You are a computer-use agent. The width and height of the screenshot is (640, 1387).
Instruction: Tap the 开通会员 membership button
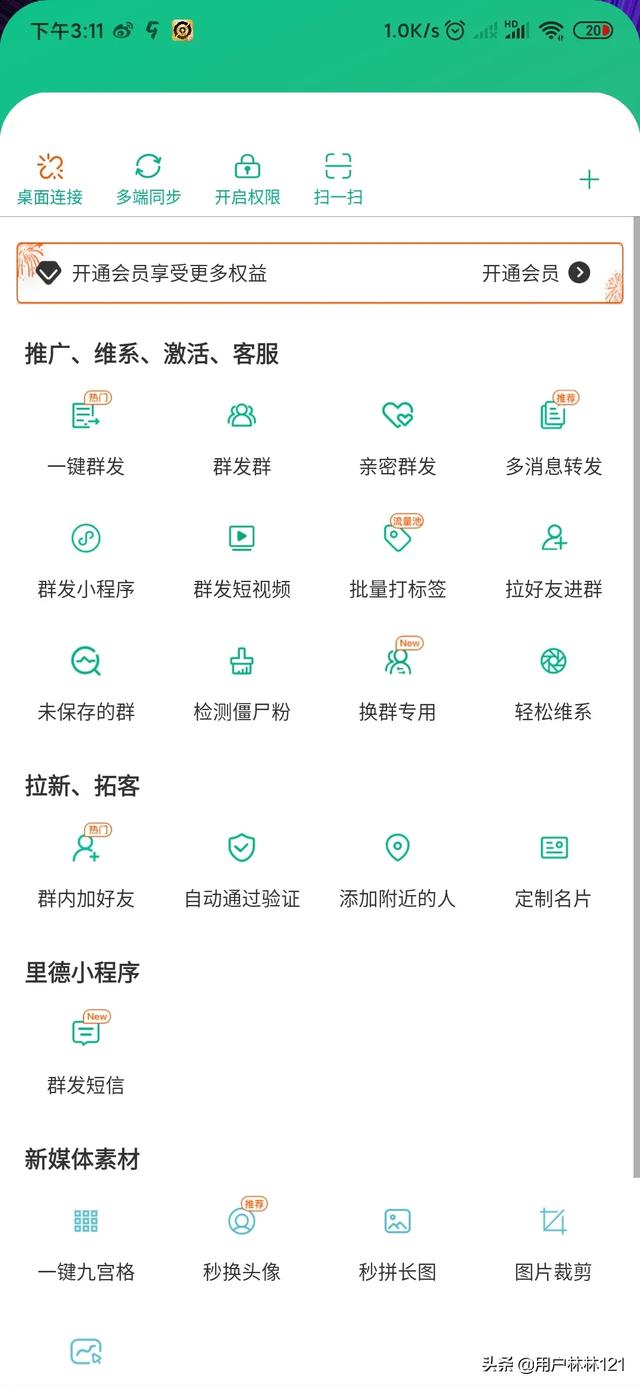[536, 273]
